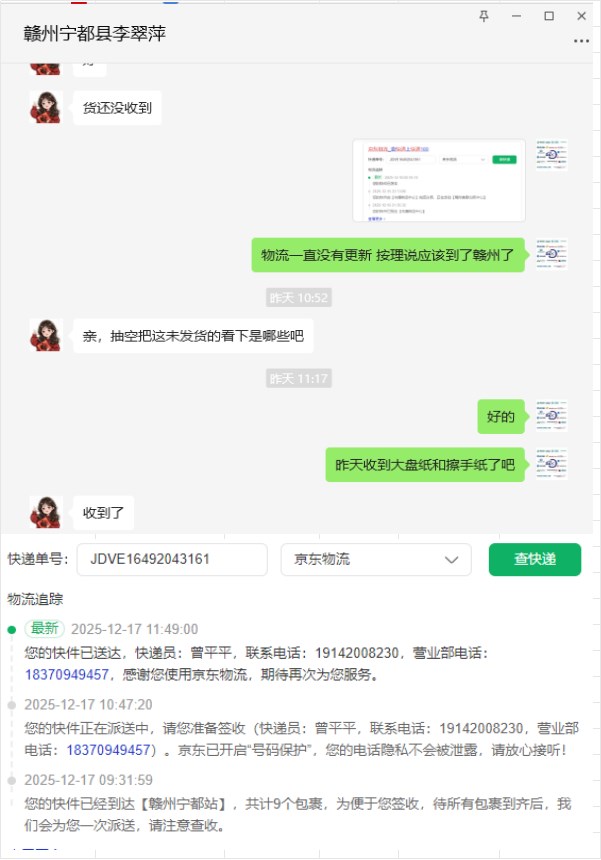Viewport: 601px width, 860px height.
Task: Maximize the chat window
Action: 549,16
